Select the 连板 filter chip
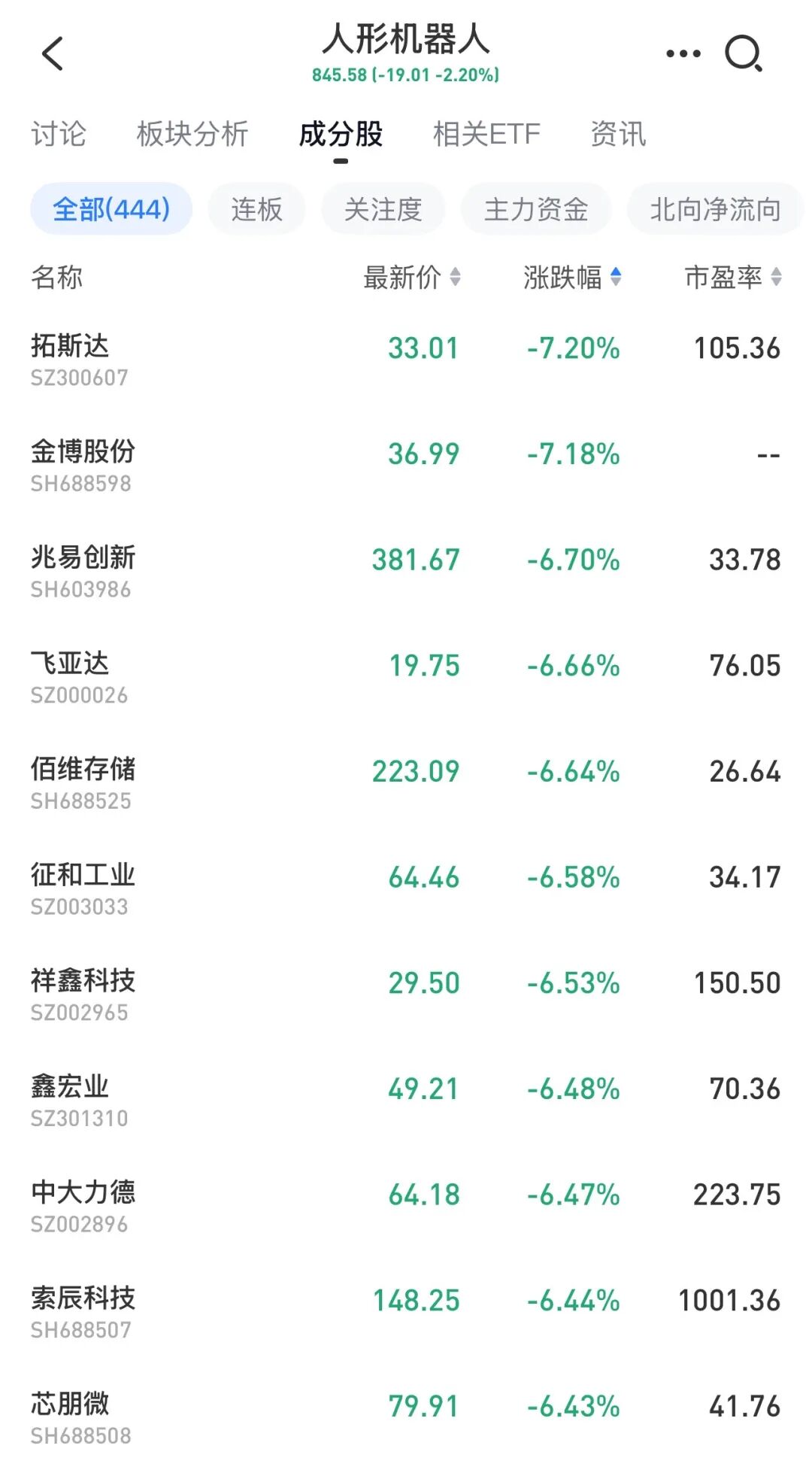This screenshot has width=812, height=1482. [x=256, y=209]
